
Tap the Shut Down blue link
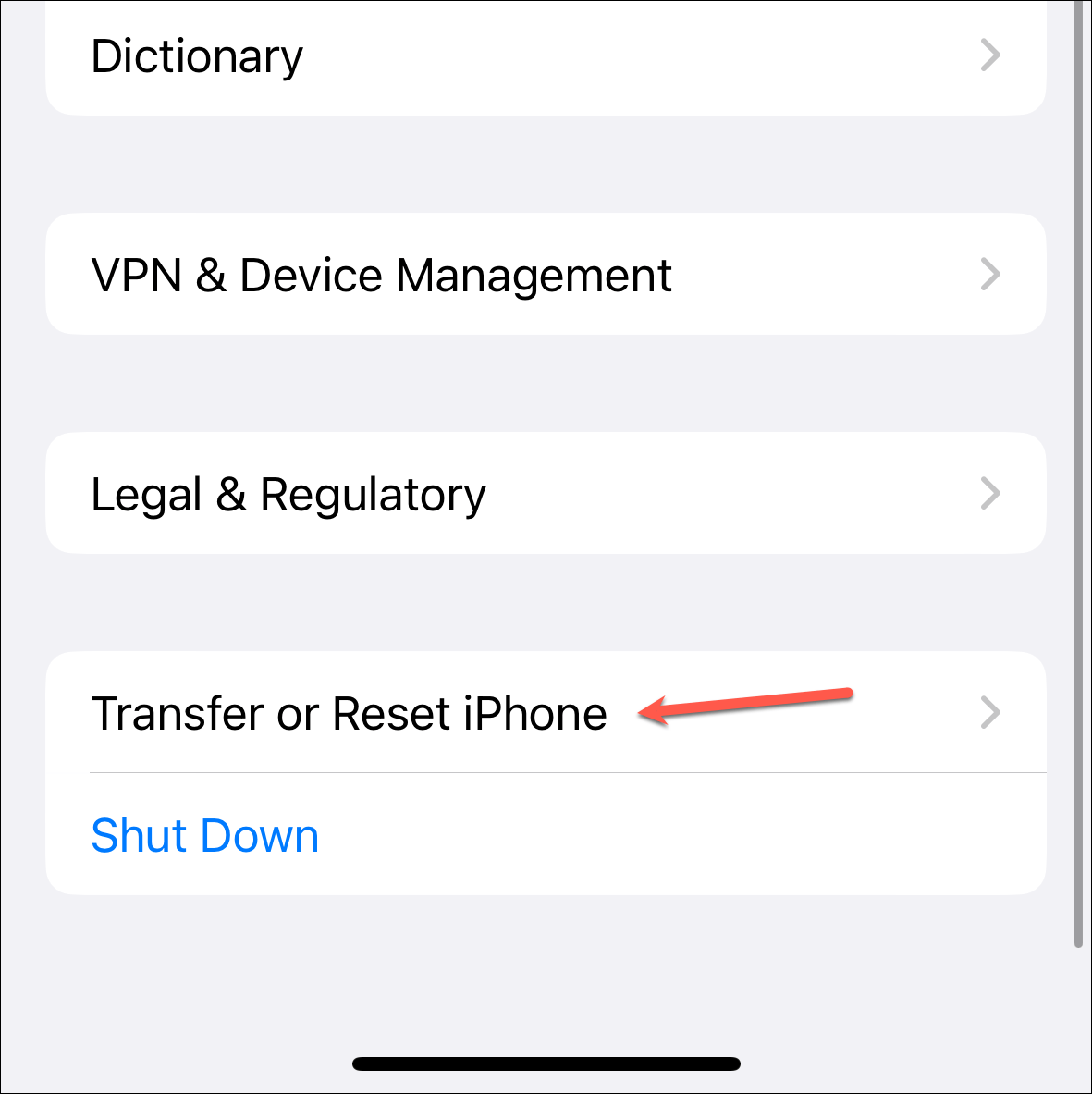click(x=204, y=835)
